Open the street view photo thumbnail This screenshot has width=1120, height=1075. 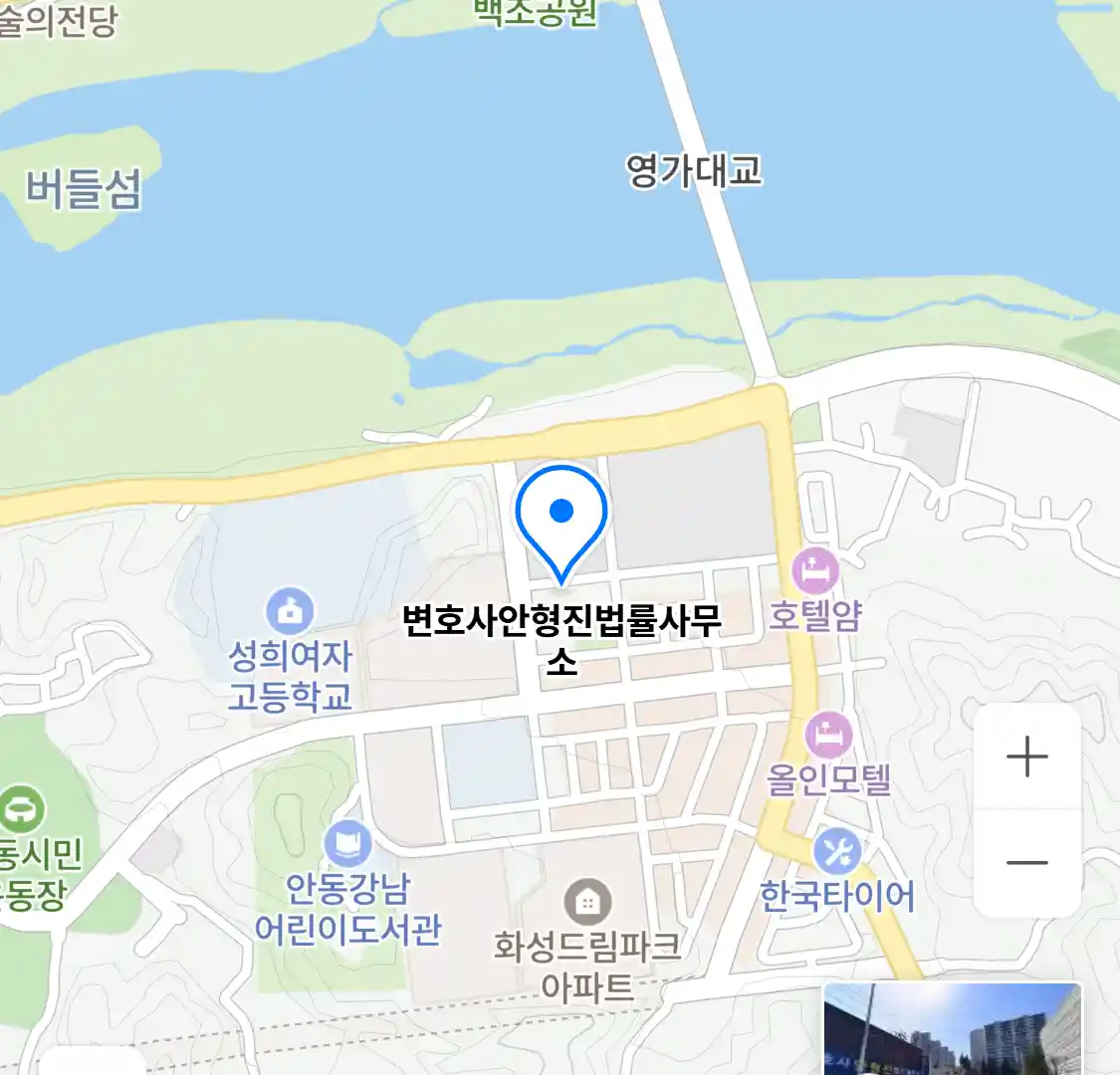click(952, 1029)
